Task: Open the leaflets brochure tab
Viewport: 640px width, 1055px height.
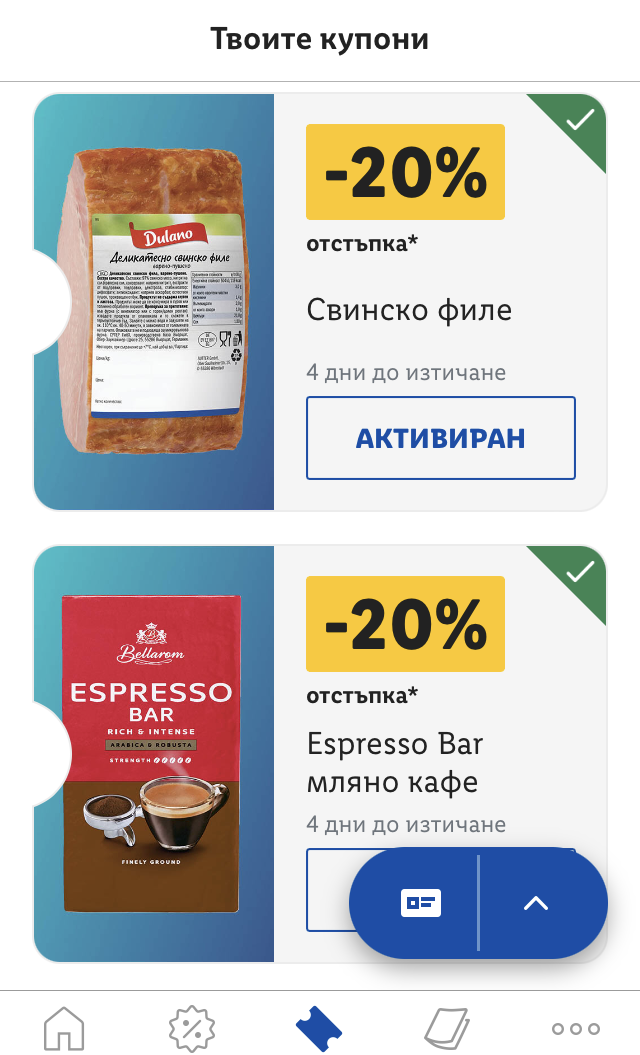Action: pos(447,1028)
